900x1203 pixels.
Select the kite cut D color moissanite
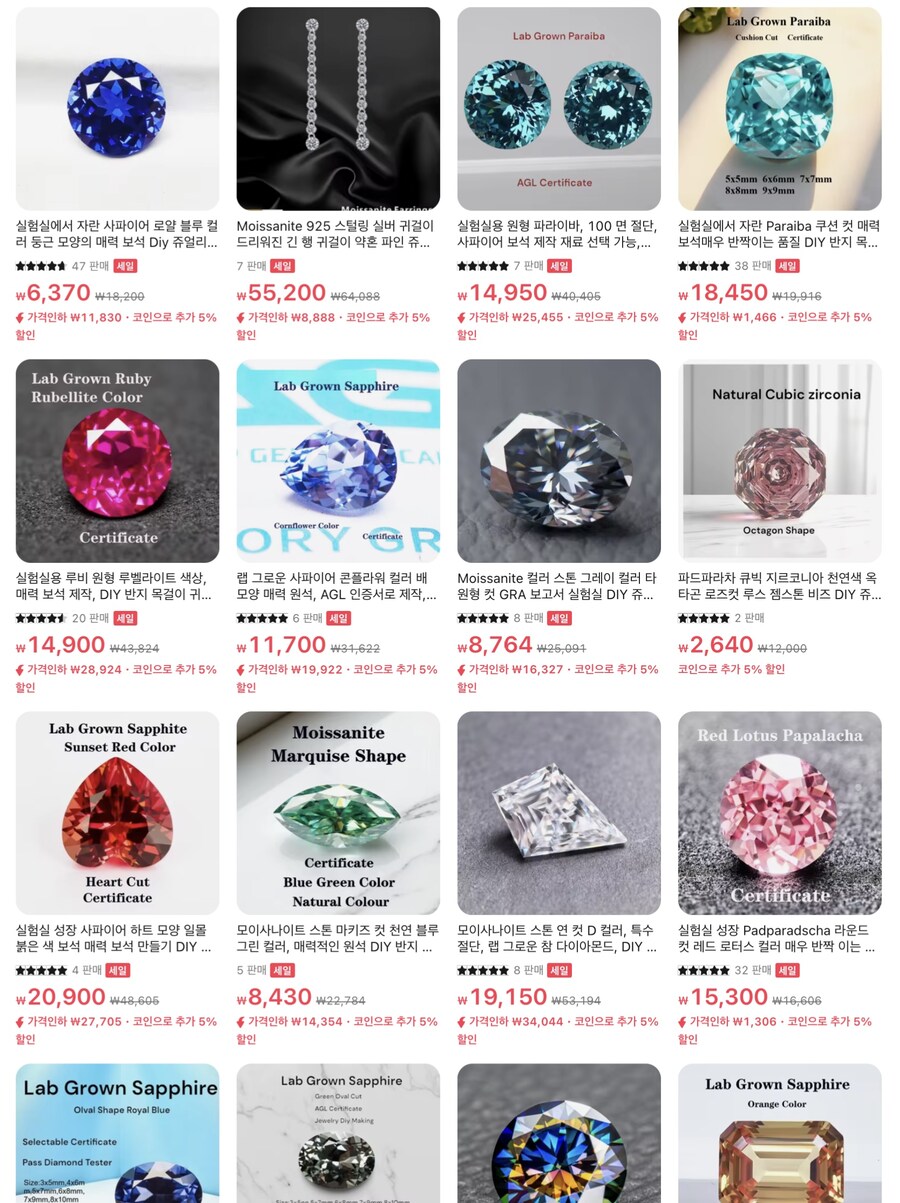pyautogui.click(x=559, y=812)
